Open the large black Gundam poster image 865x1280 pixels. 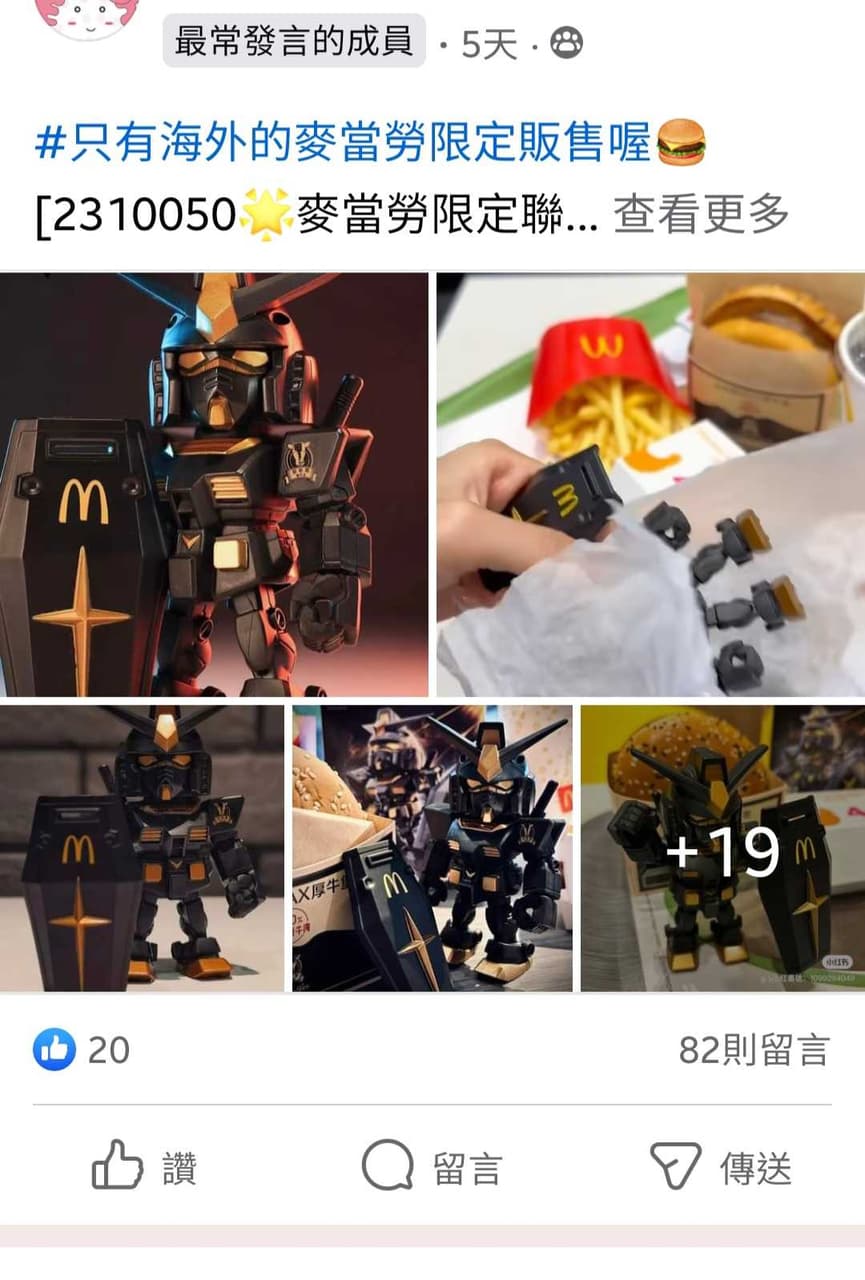215,482
